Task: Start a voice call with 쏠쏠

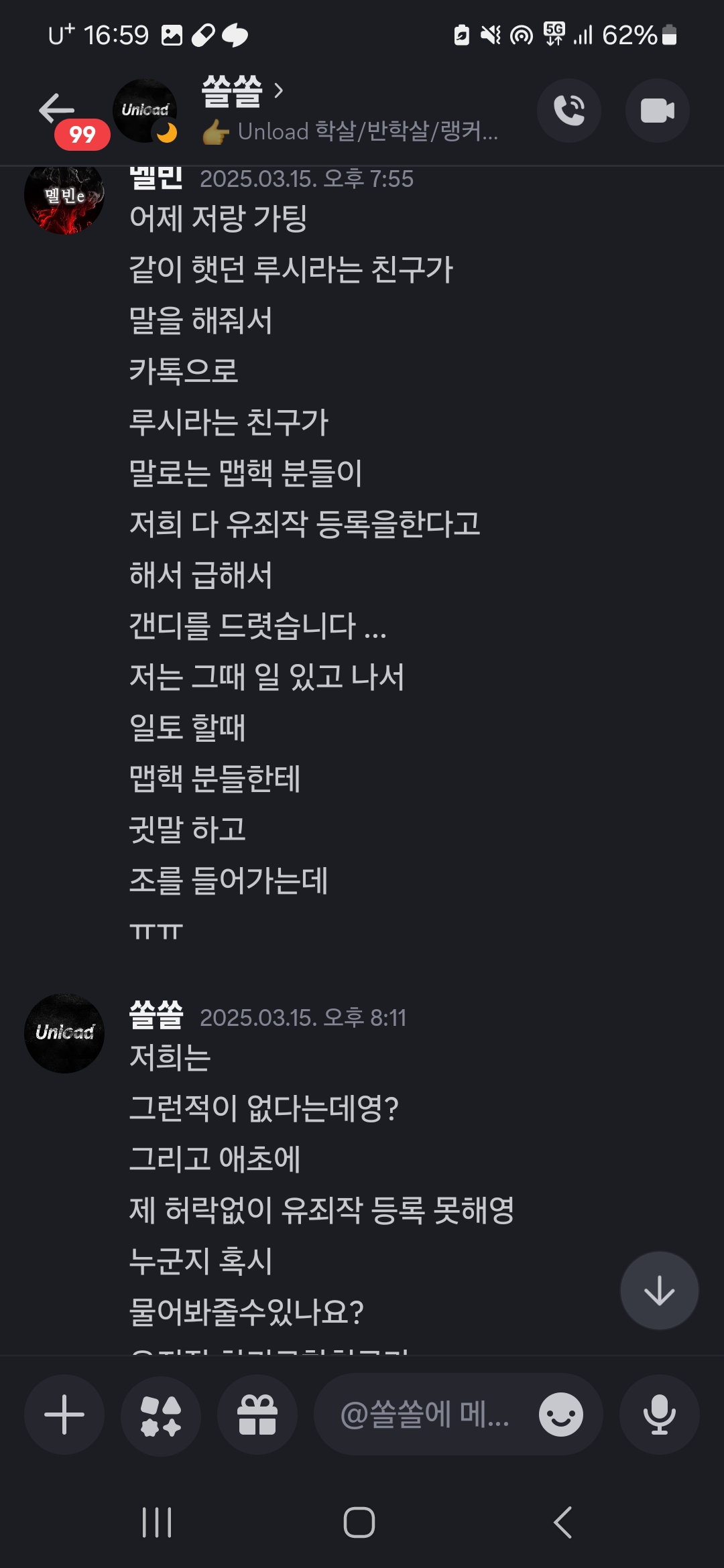Action: click(x=569, y=111)
